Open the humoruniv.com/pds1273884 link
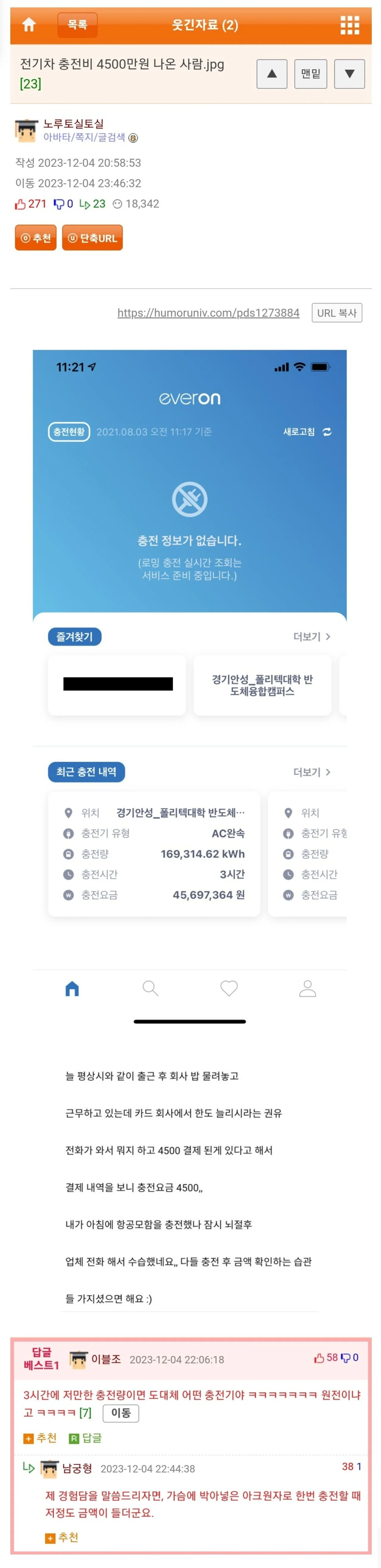This screenshot has height=1568, width=381. [x=208, y=313]
